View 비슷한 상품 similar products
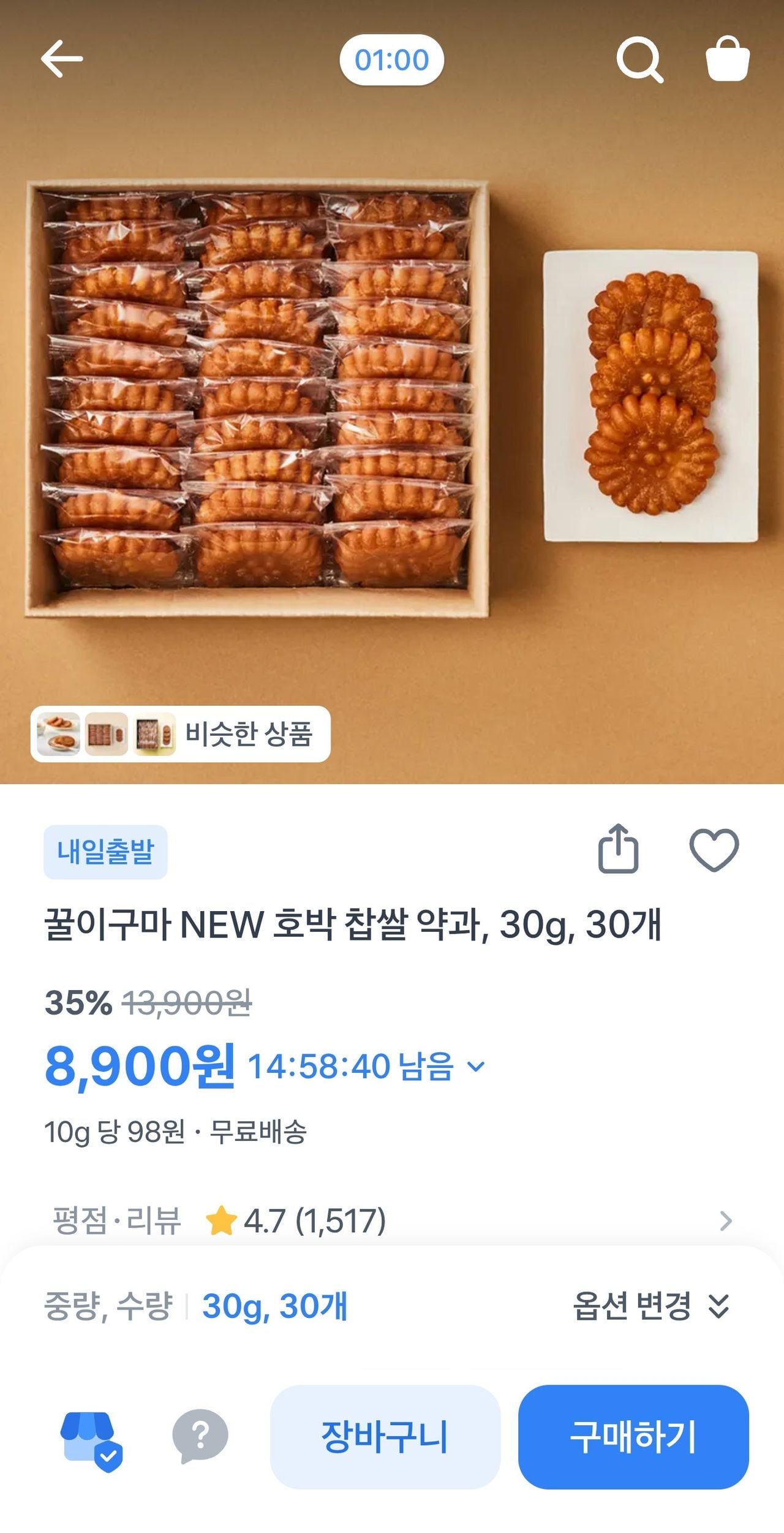The width and height of the screenshot is (784, 1533). coord(181,733)
